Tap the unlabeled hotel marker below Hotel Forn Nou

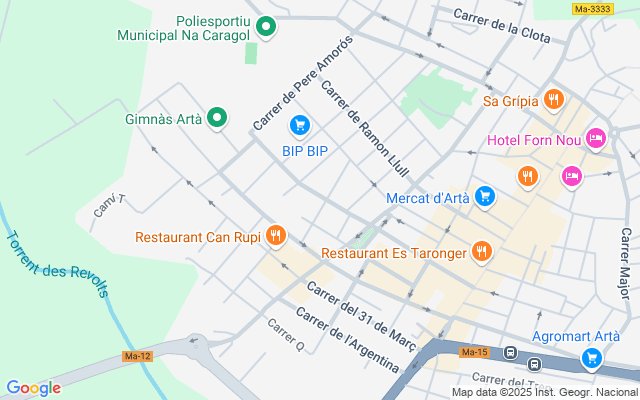[571, 176]
